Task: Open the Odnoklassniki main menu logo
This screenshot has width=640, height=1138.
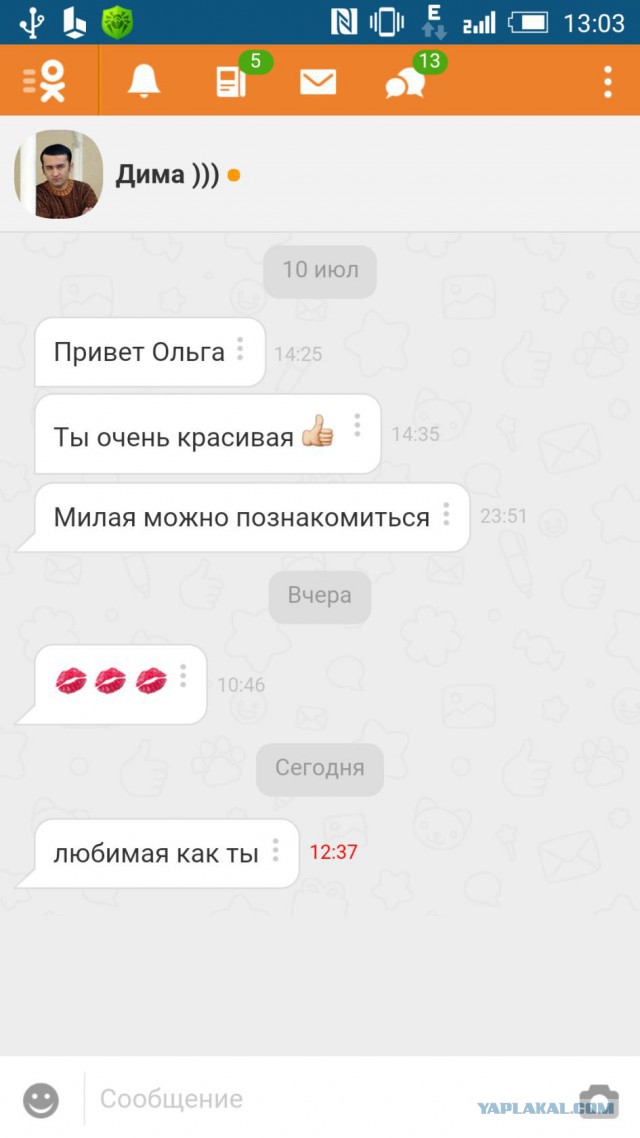Action: coord(46,81)
